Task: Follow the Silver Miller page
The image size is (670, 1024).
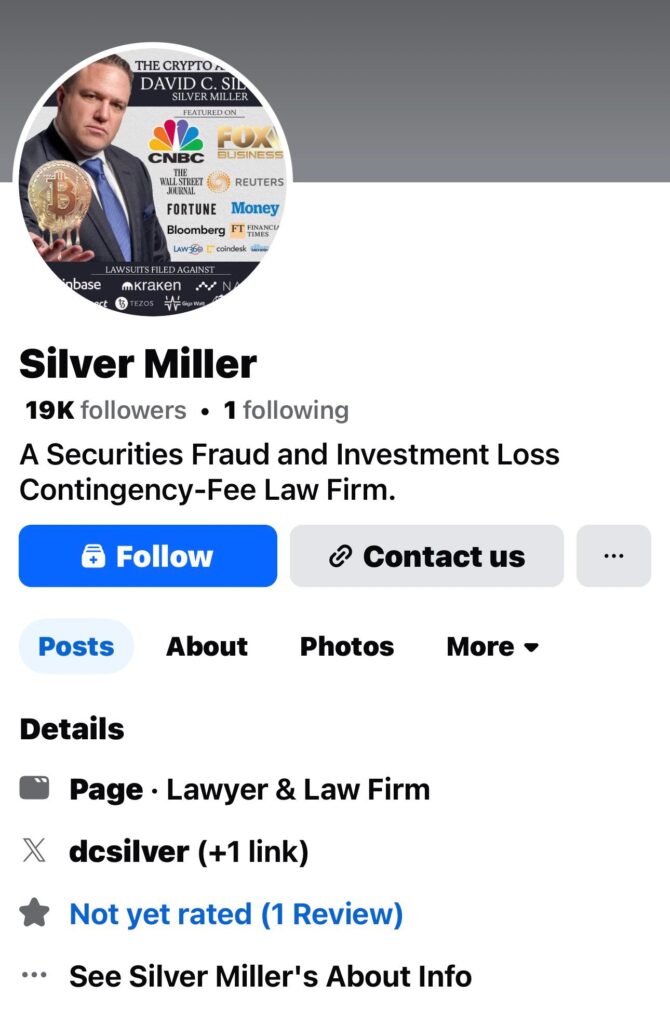Action: (x=147, y=556)
